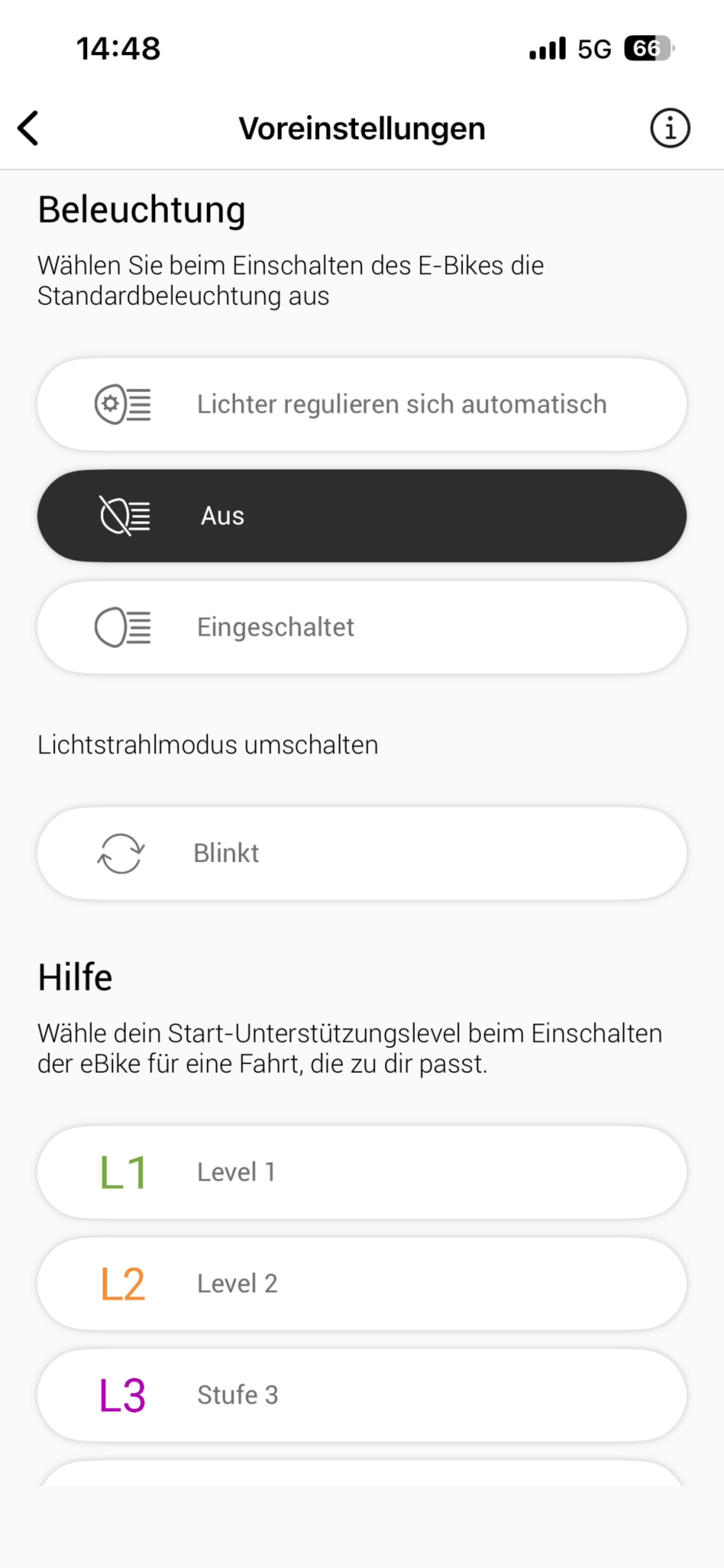This screenshot has height=1568, width=724.
Task: Expand the back navigation chevron
Action: coord(28,128)
